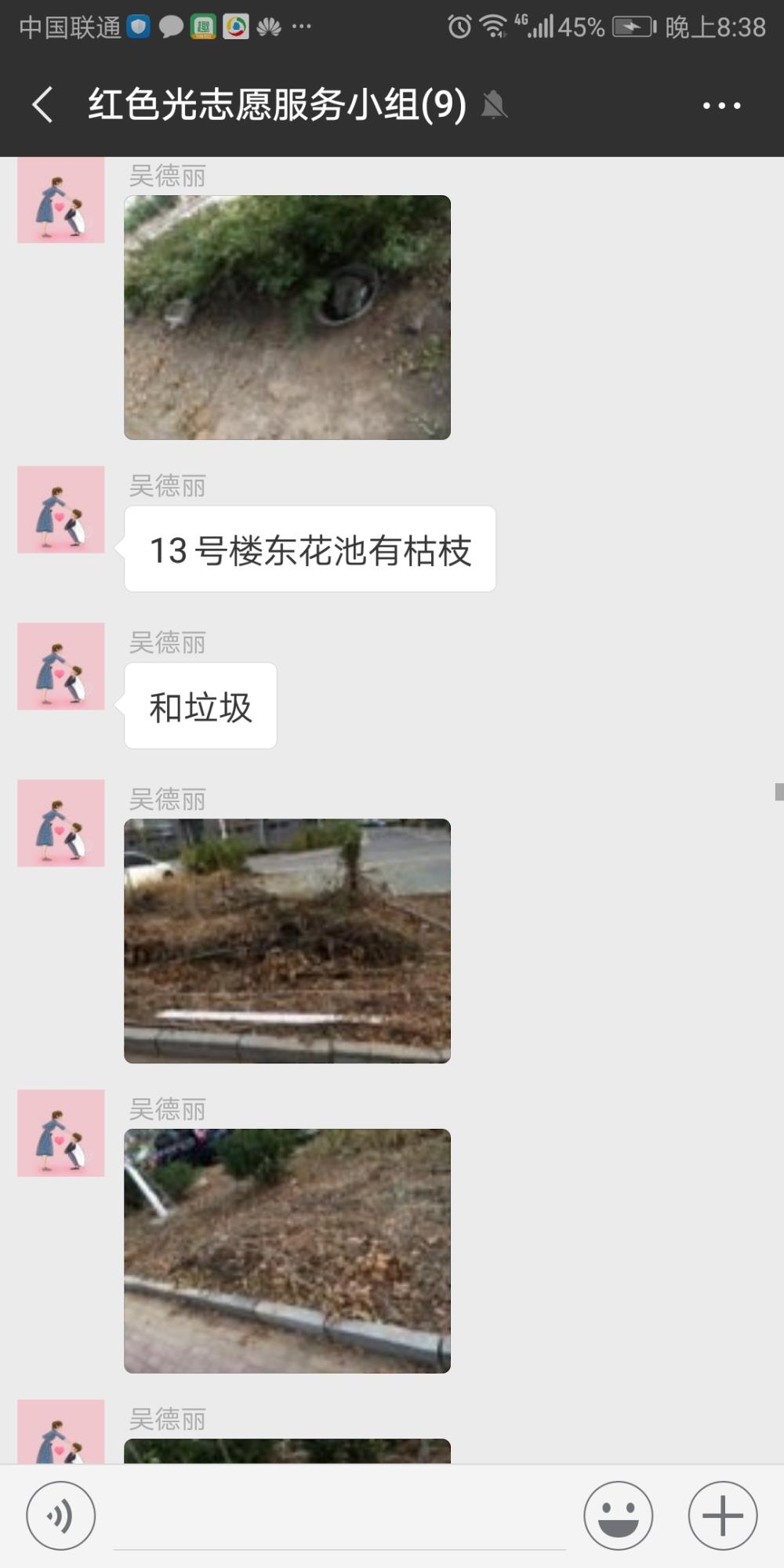Open the plus attachments menu
This screenshot has width=784, height=1568.
[722, 1515]
